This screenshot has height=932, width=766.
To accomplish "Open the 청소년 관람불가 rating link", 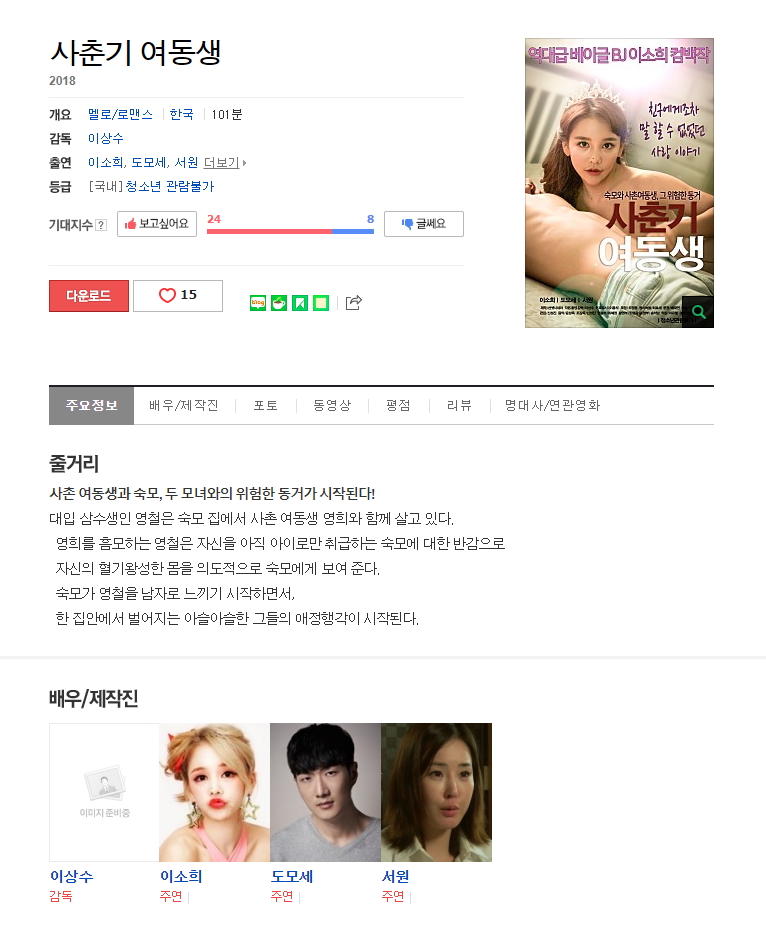I will coord(169,186).
